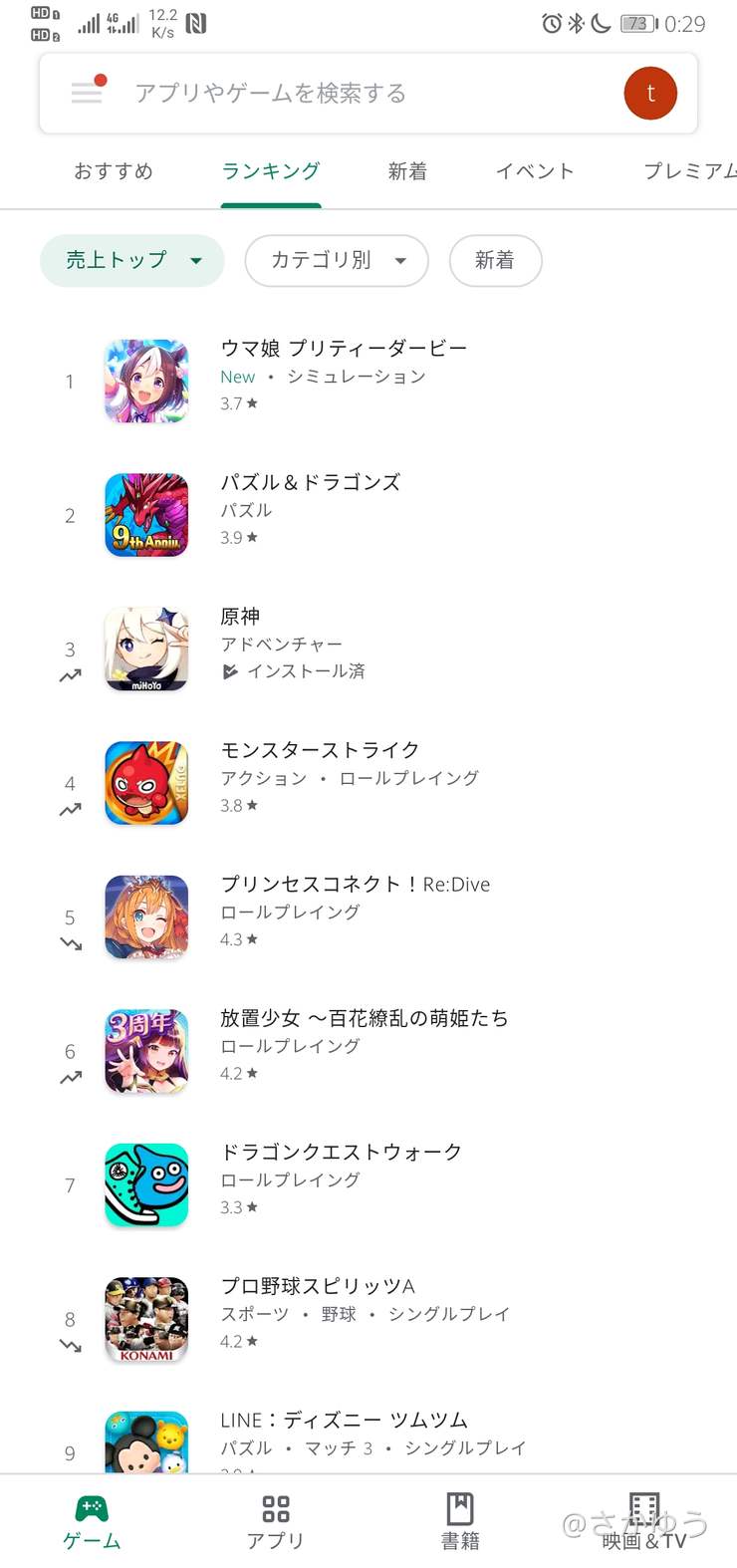Tap the ウマ娘 プリティーダービー app icon
Image resolution: width=737 pixels, height=1568 pixels.
point(145,381)
